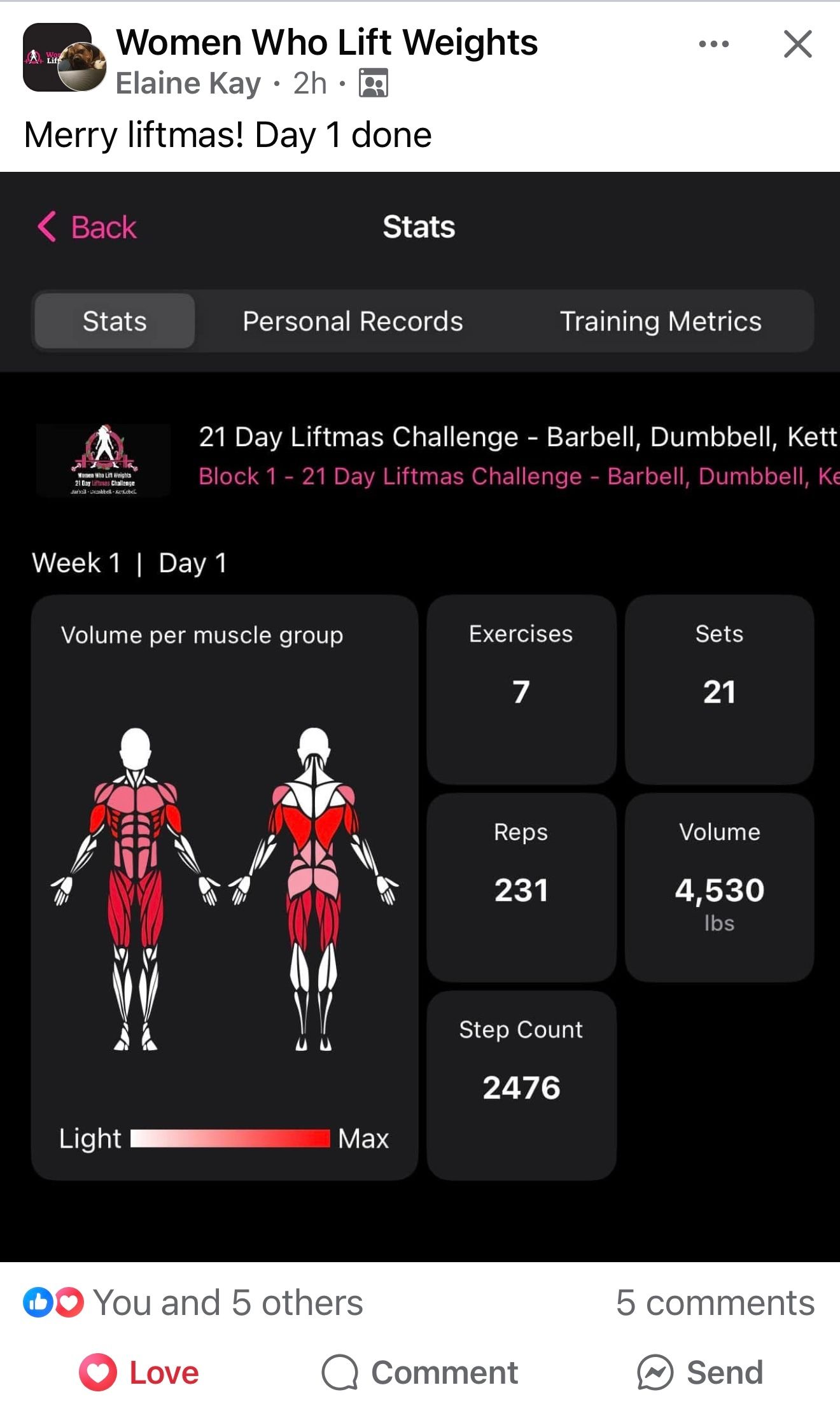Comment on Elaine's post

pyautogui.click(x=420, y=1372)
